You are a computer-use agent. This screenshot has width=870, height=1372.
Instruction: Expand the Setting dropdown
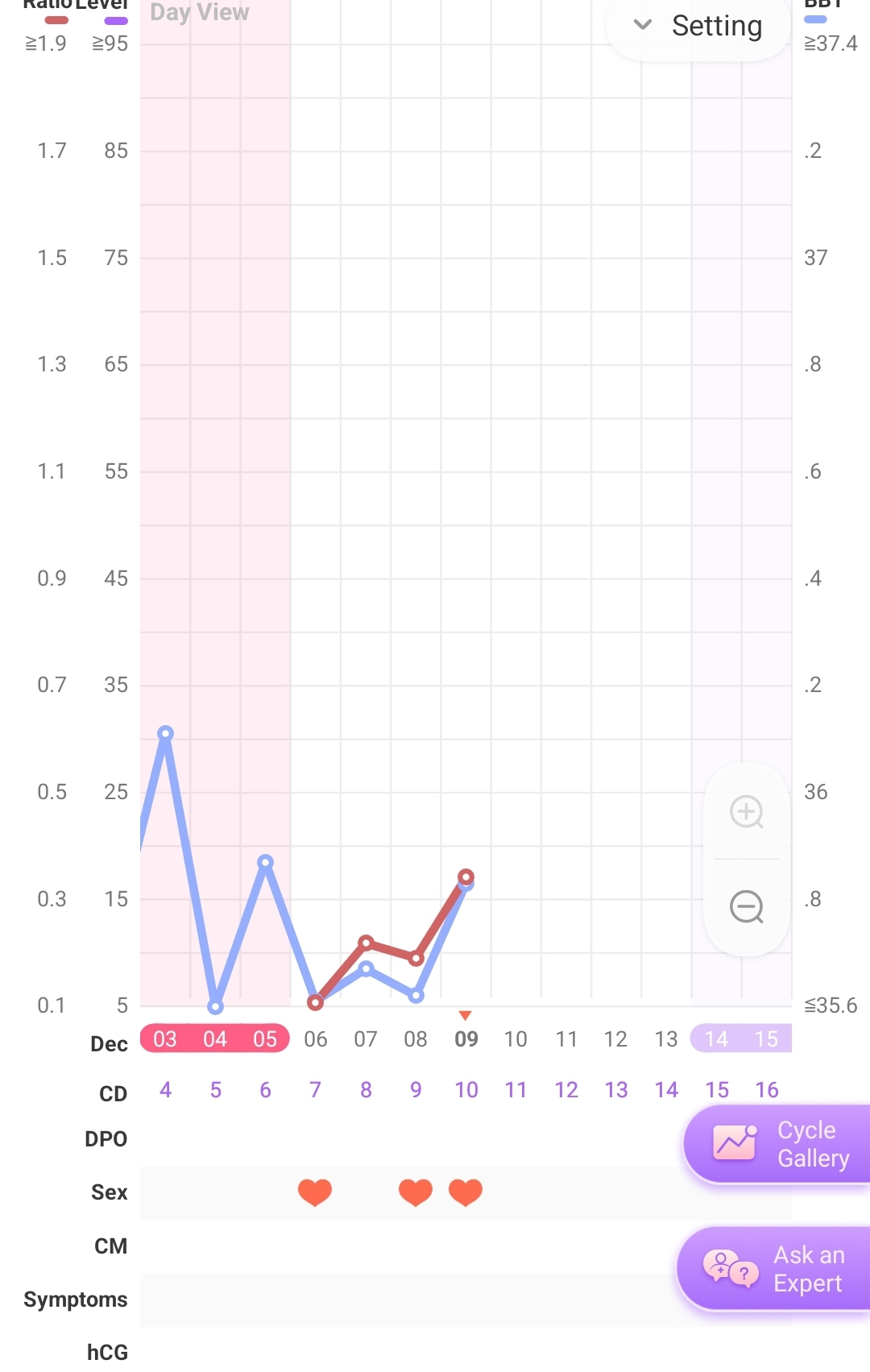click(698, 27)
